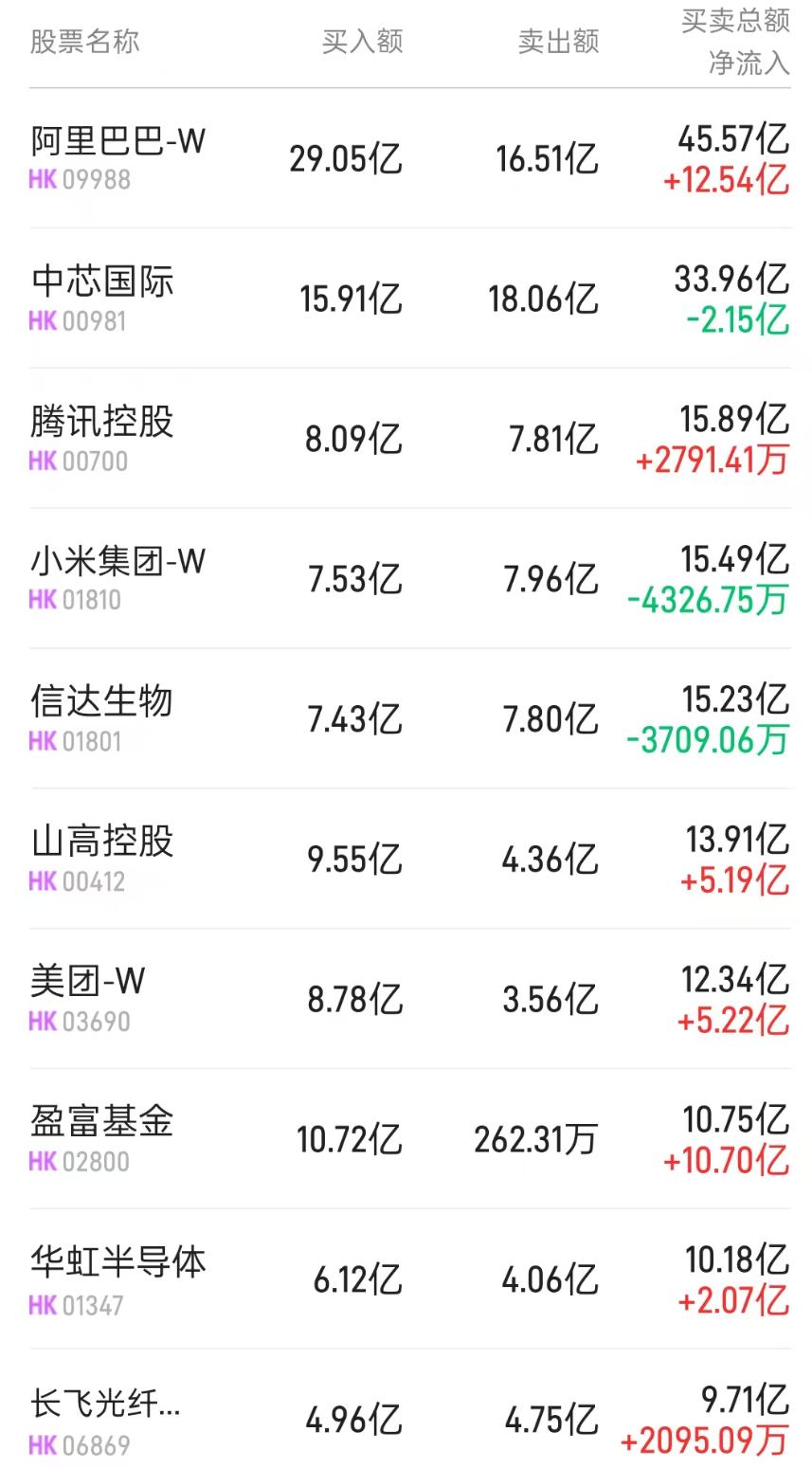The width and height of the screenshot is (812, 1468).
Task: Open the 小米集团-W row
Action: pos(114,563)
